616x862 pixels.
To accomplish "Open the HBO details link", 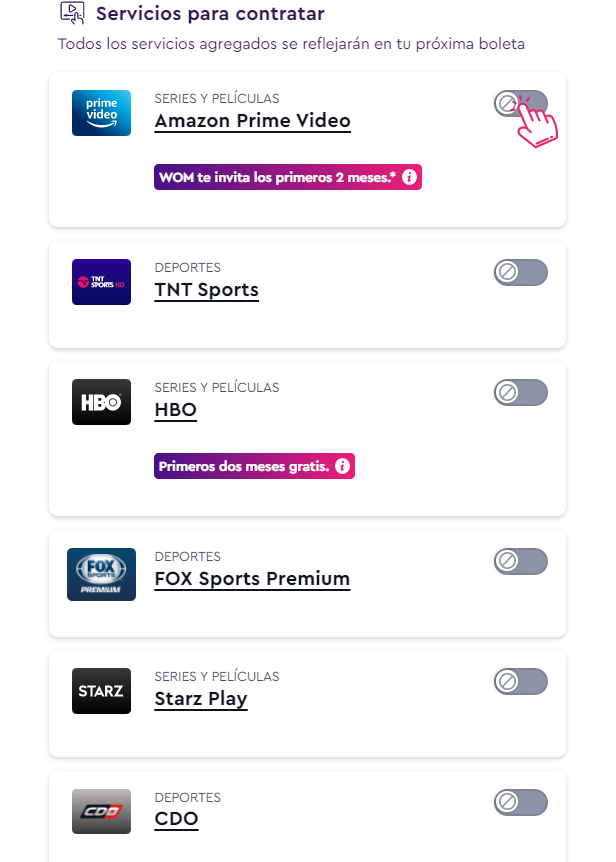I will click(175, 410).
